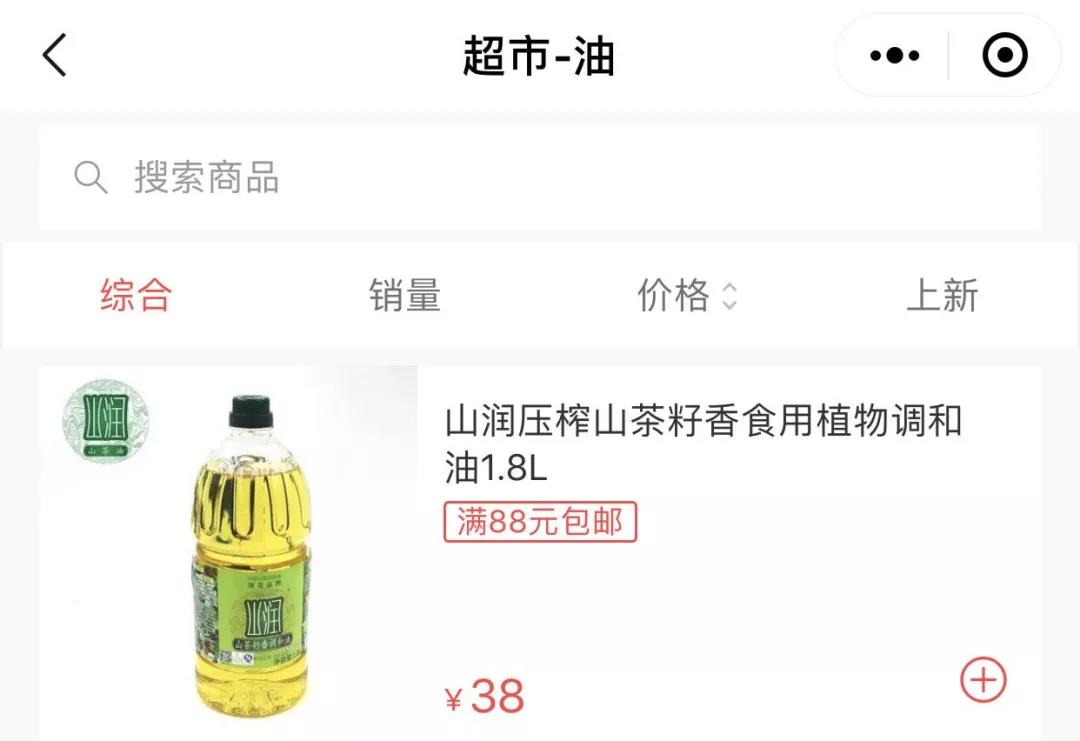Close the mini program via circle icon
This screenshot has width=1080, height=741.
coord(1004,56)
